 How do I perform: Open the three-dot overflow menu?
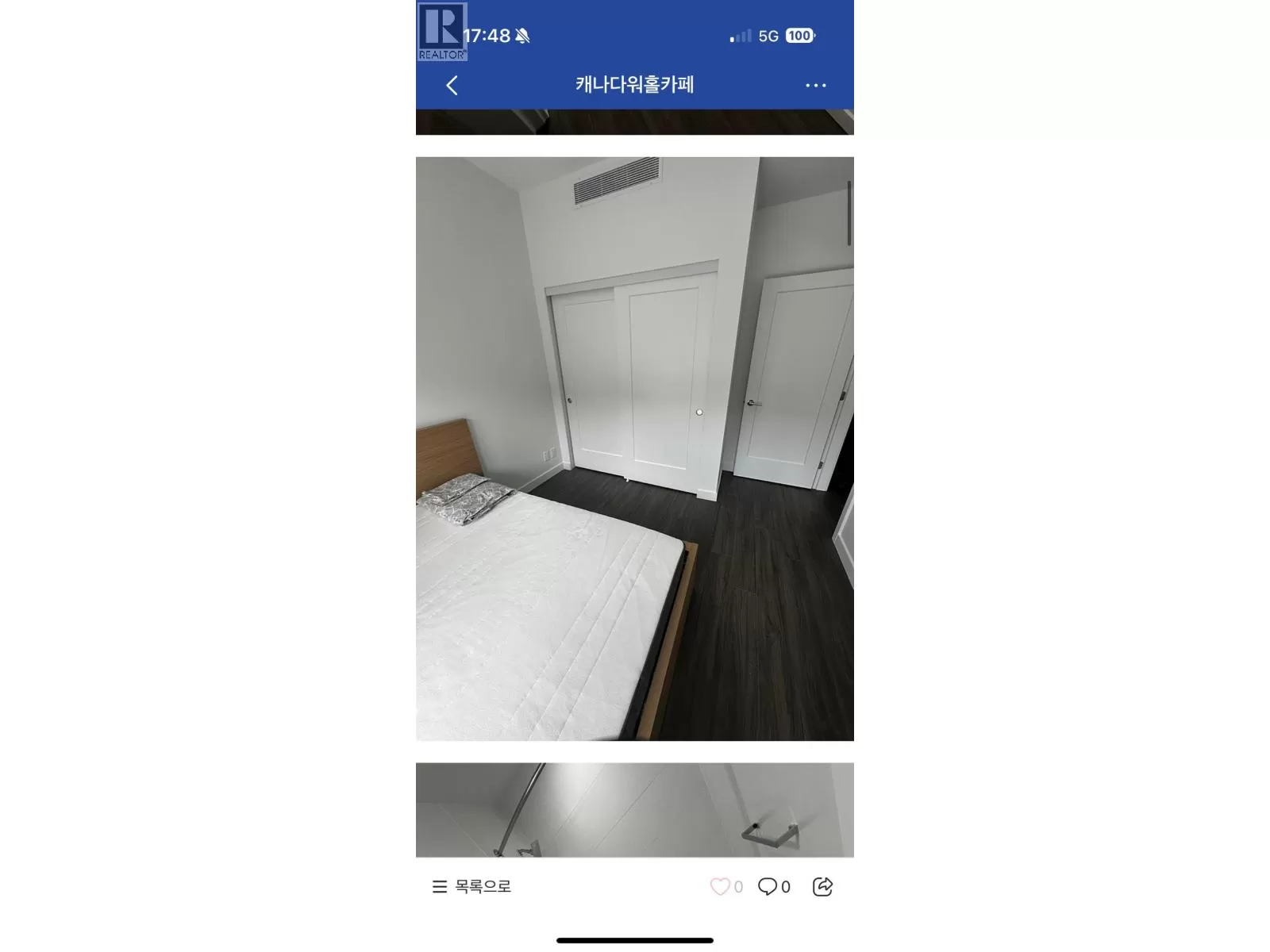coord(815,86)
